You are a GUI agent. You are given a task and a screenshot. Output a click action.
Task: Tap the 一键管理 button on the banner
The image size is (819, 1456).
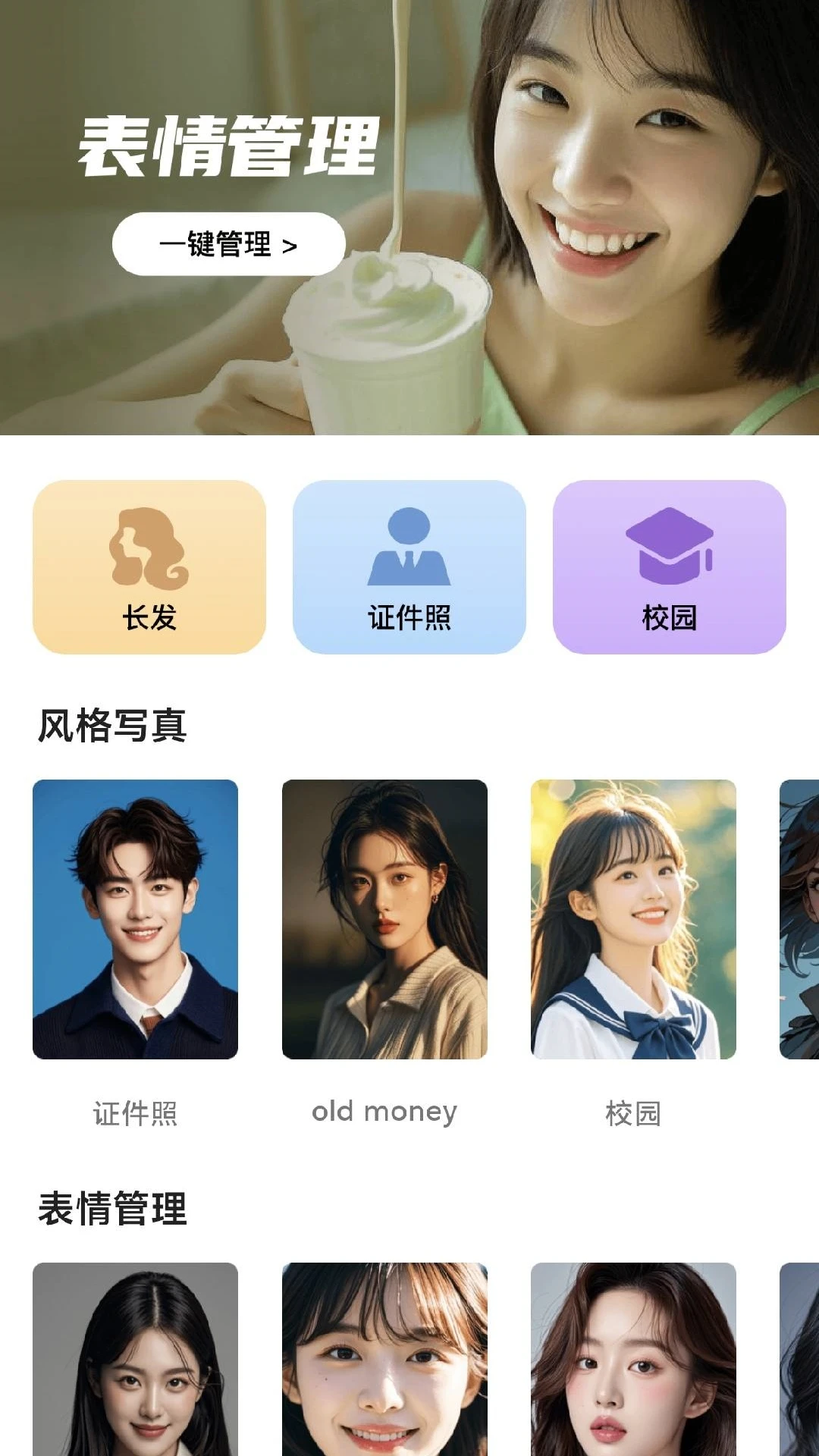pyautogui.click(x=228, y=244)
